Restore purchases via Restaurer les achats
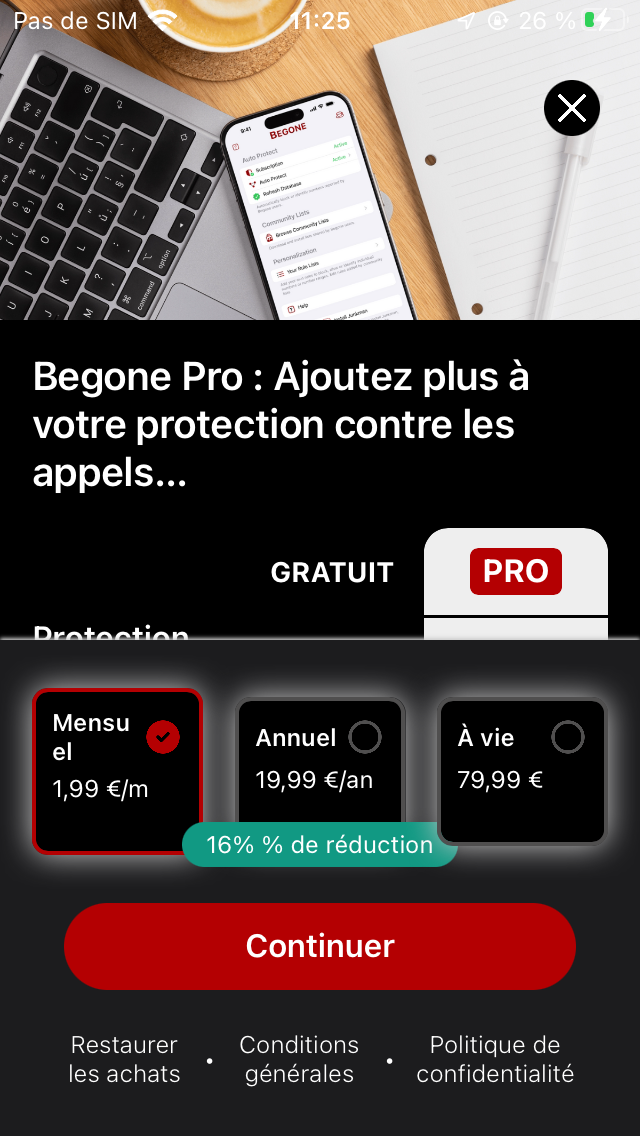The width and height of the screenshot is (640, 1136). click(x=124, y=1060)
